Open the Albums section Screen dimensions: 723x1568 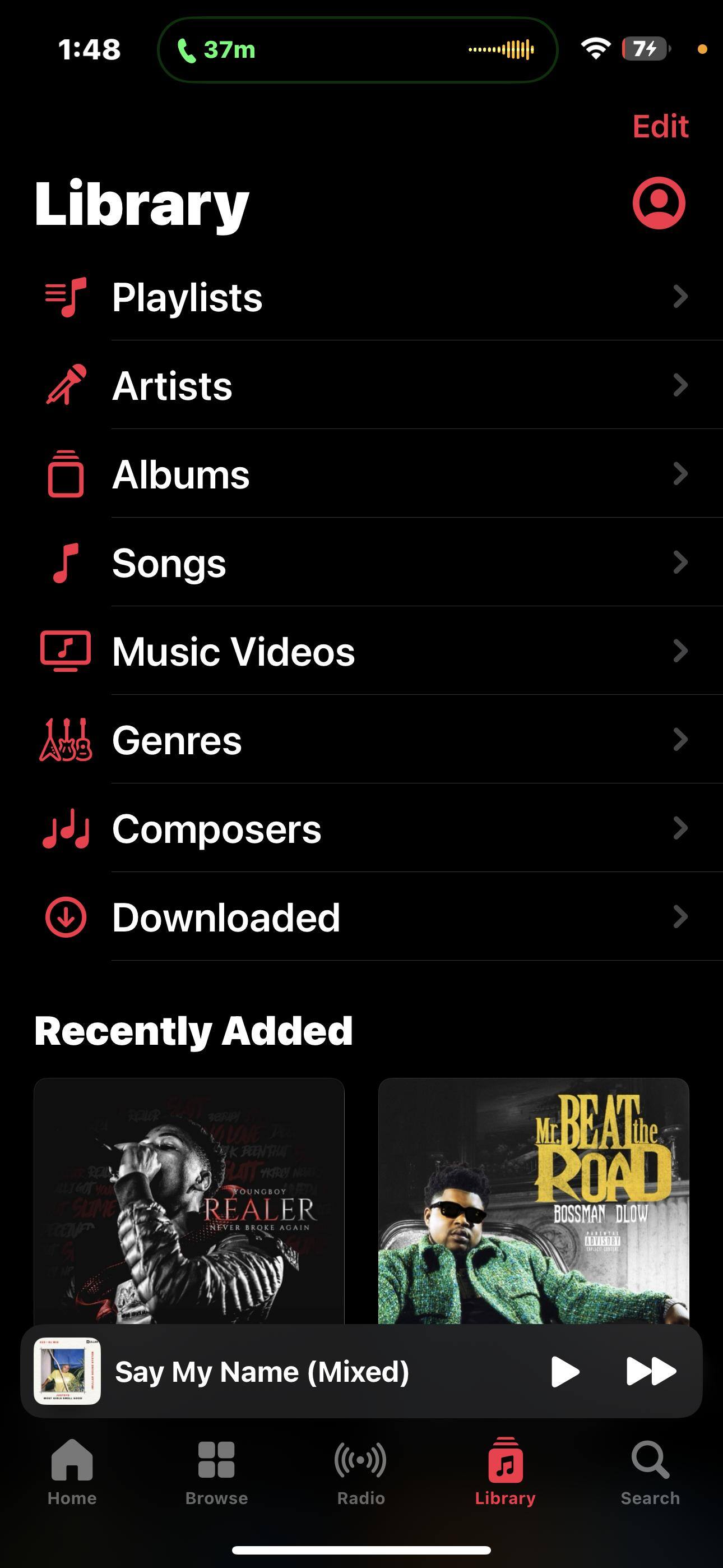click(365, 474)
